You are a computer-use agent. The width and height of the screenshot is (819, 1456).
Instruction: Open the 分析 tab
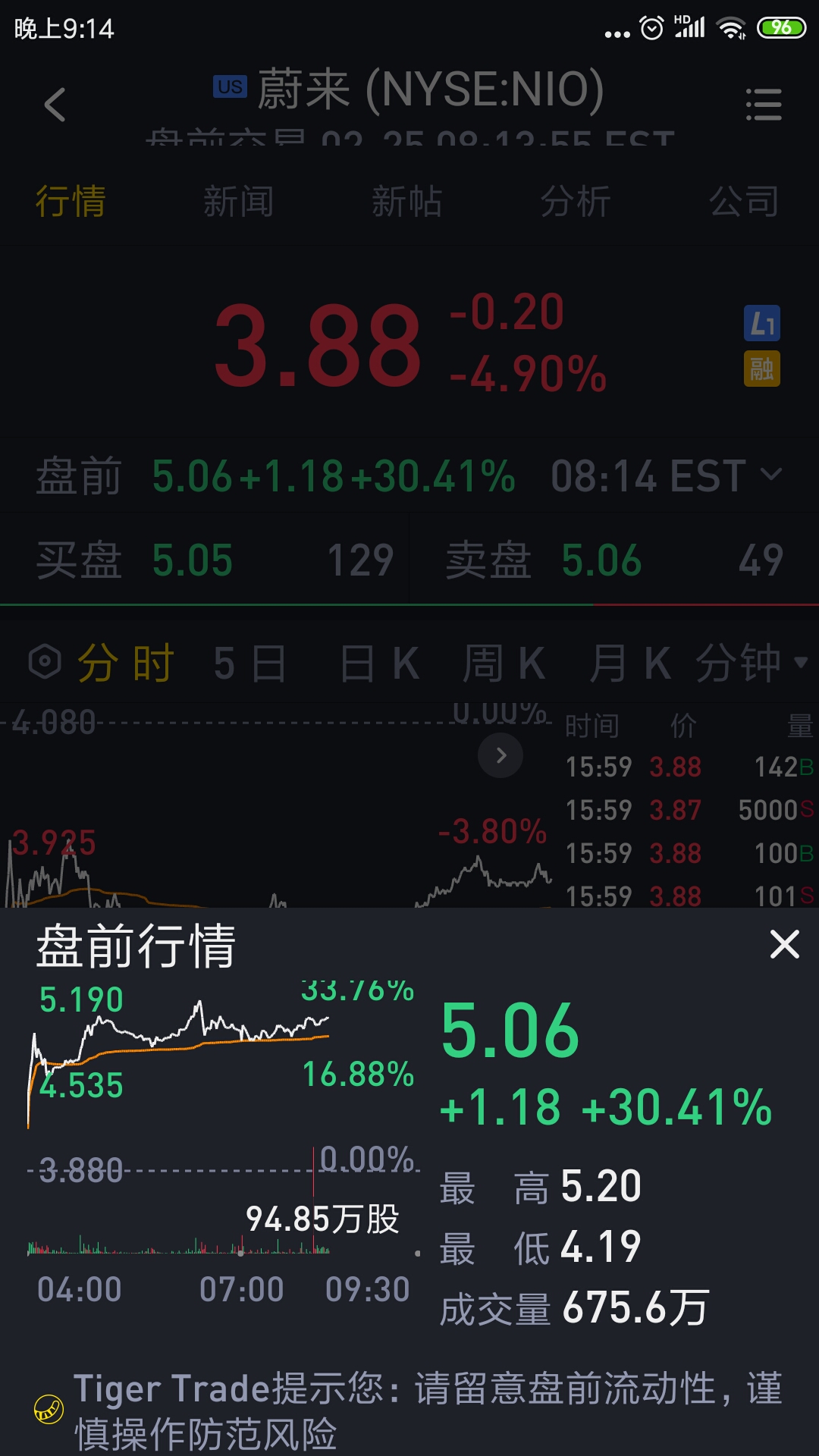click(x=576, y=202)
